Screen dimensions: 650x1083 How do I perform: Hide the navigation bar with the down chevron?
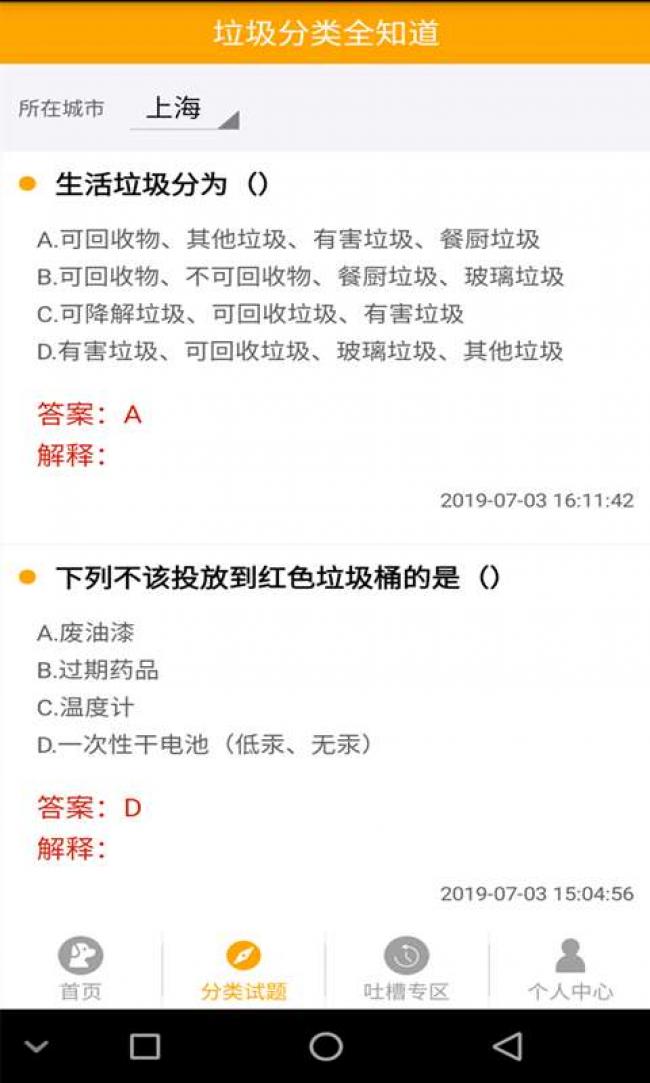click(x=36, y=1046)
